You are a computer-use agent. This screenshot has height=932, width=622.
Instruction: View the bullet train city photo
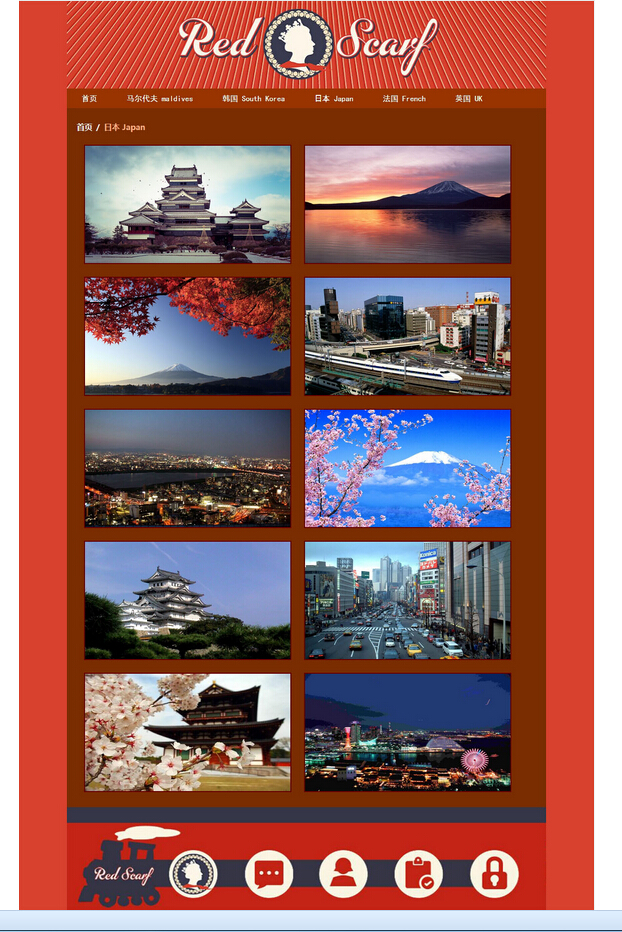(407, 336)
